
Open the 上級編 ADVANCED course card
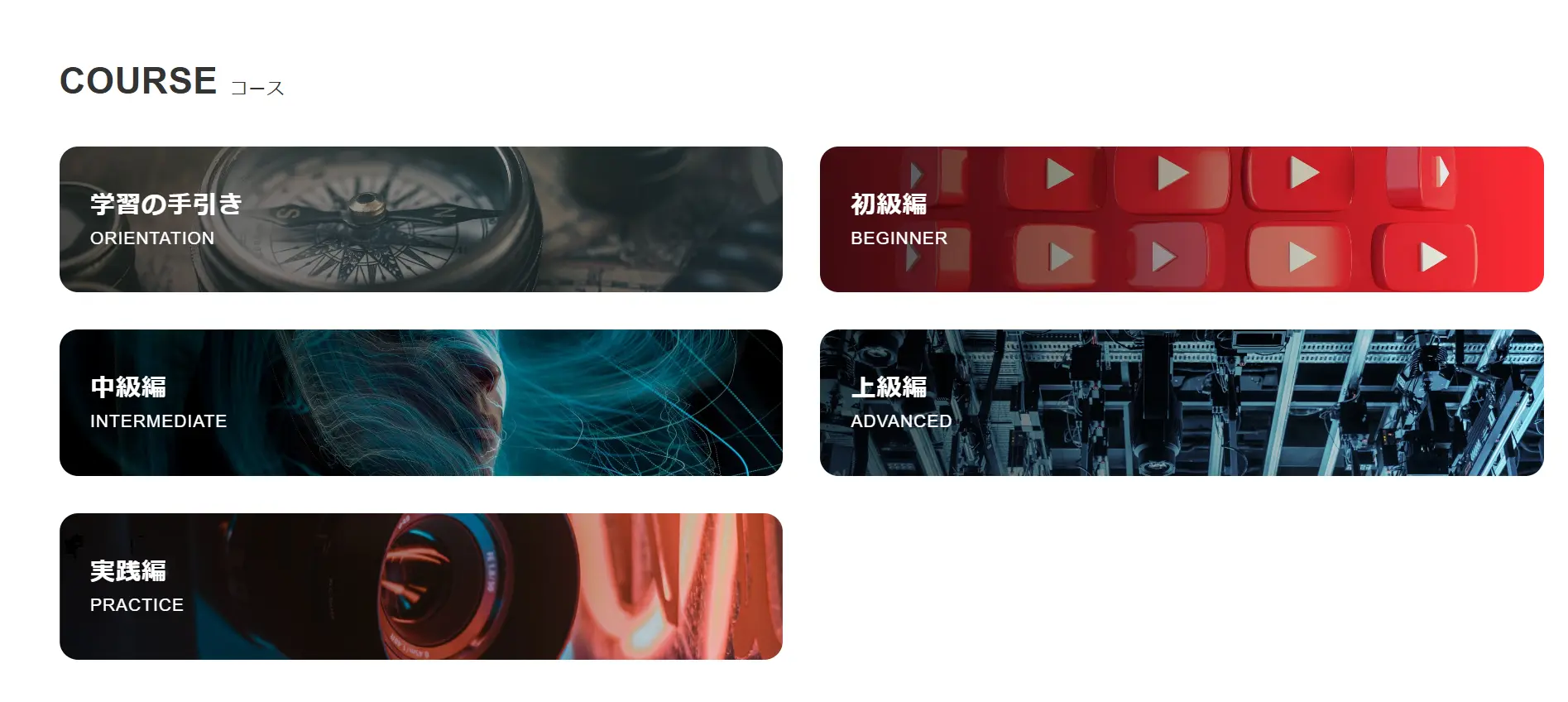(x=1181, y=402)
